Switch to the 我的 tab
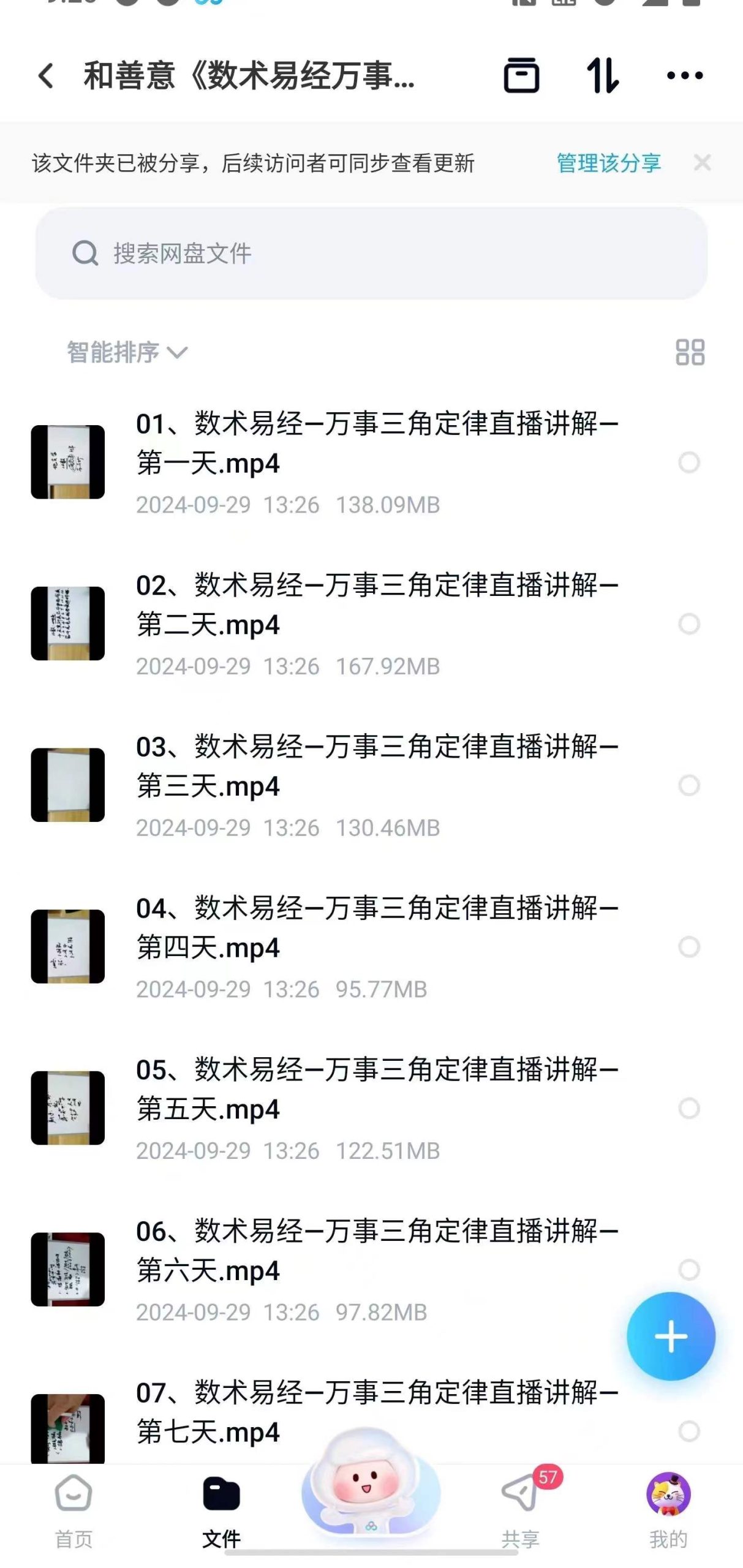 point(668,1510)
